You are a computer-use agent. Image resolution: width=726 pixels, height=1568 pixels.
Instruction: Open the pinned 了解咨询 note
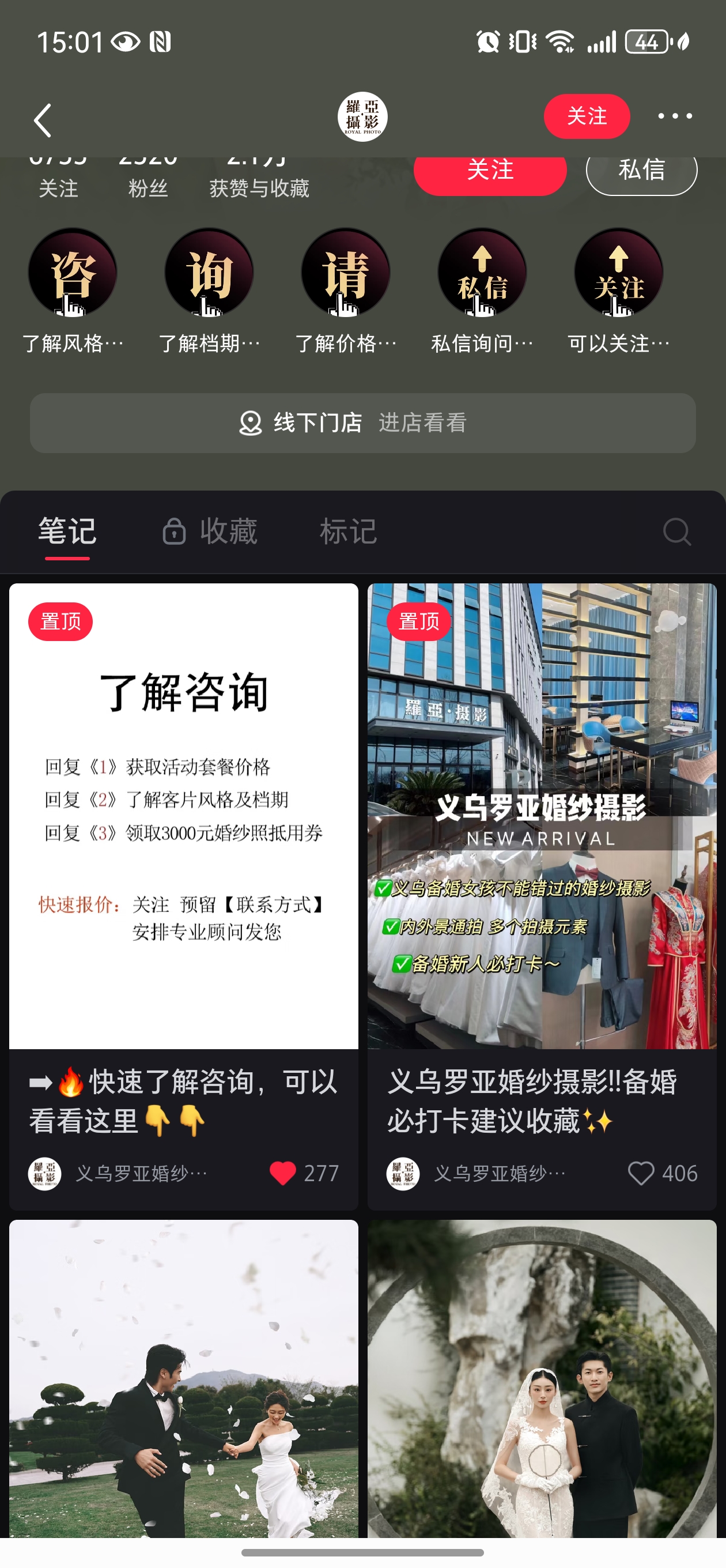point(183,816)
